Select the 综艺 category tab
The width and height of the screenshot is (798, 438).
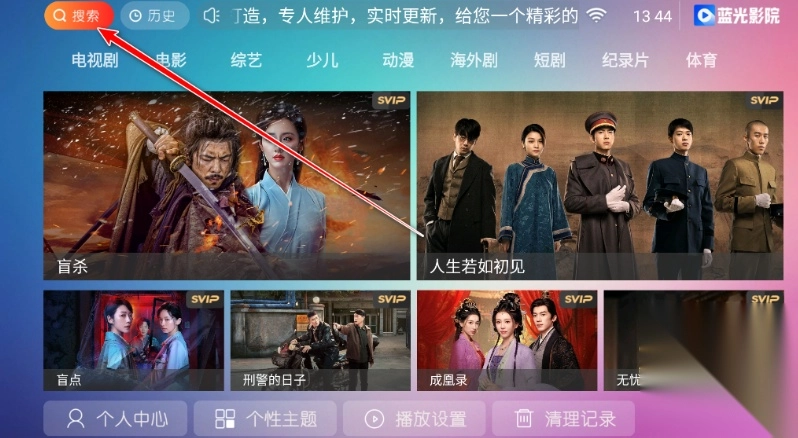pos(246,60)
